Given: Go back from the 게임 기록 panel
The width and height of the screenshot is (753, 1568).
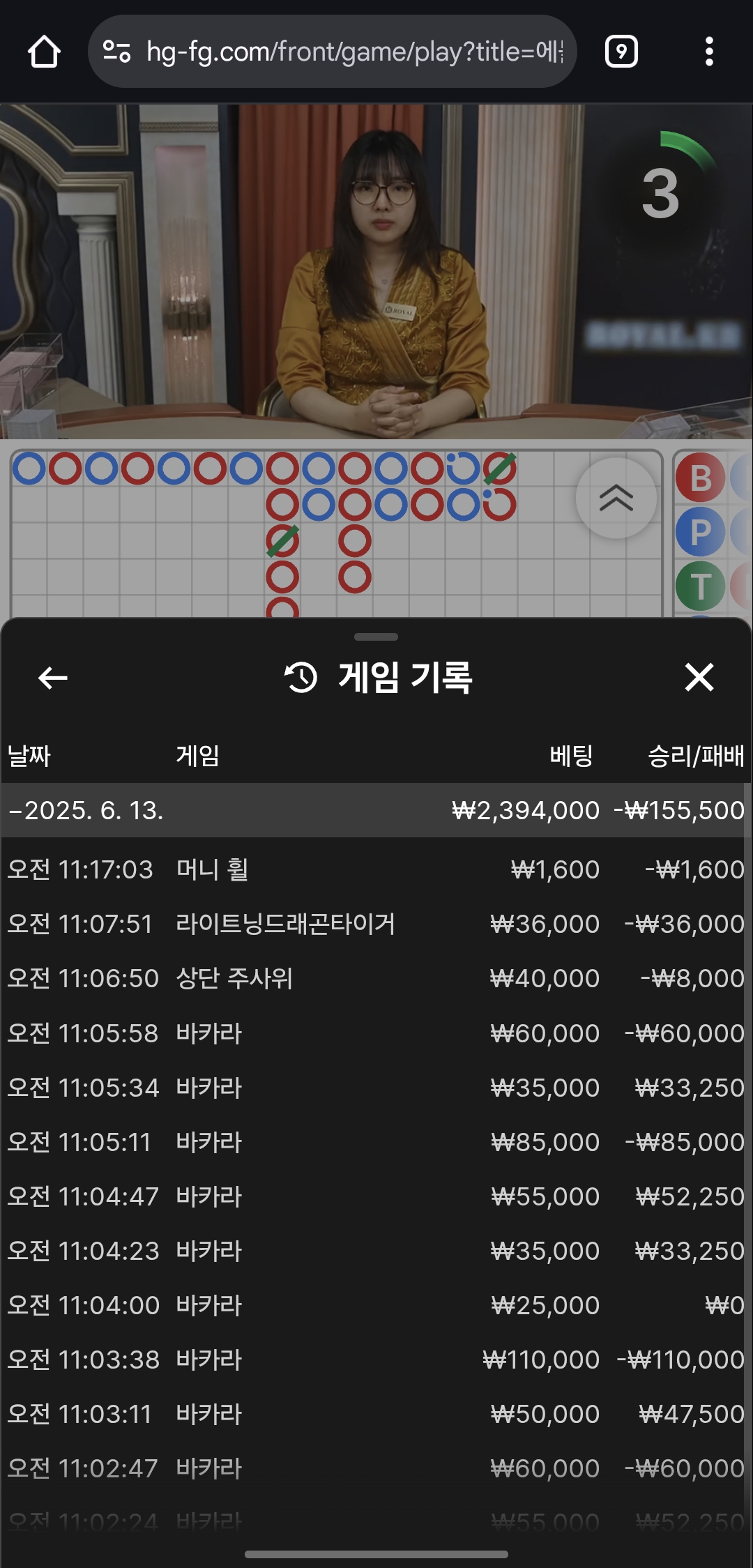Looking at the screenshot, I should pos(53,677).
